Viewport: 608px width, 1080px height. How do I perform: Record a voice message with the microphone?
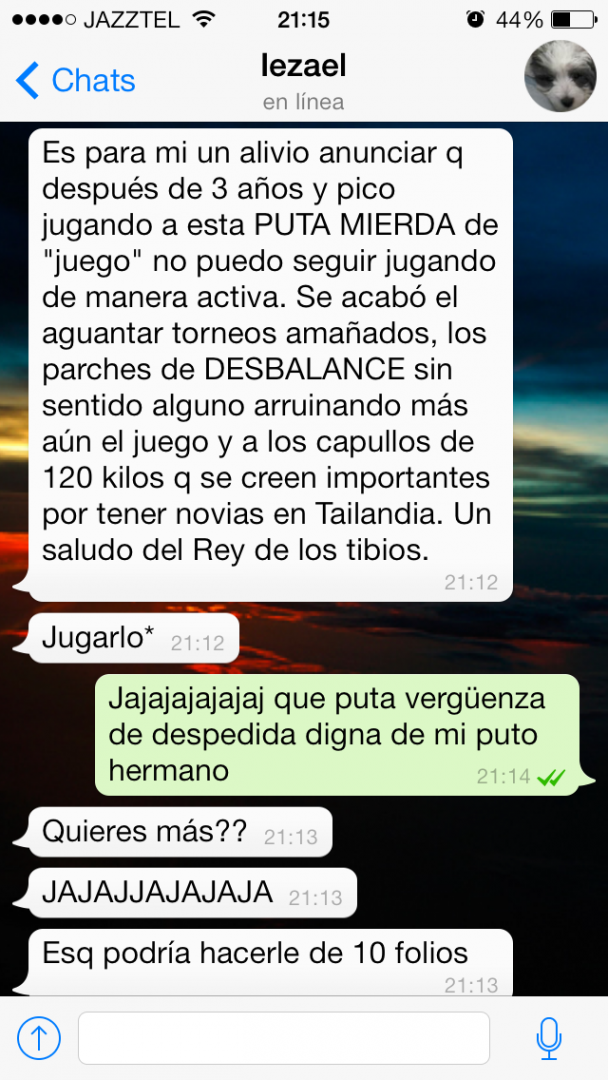point(549,1038)
